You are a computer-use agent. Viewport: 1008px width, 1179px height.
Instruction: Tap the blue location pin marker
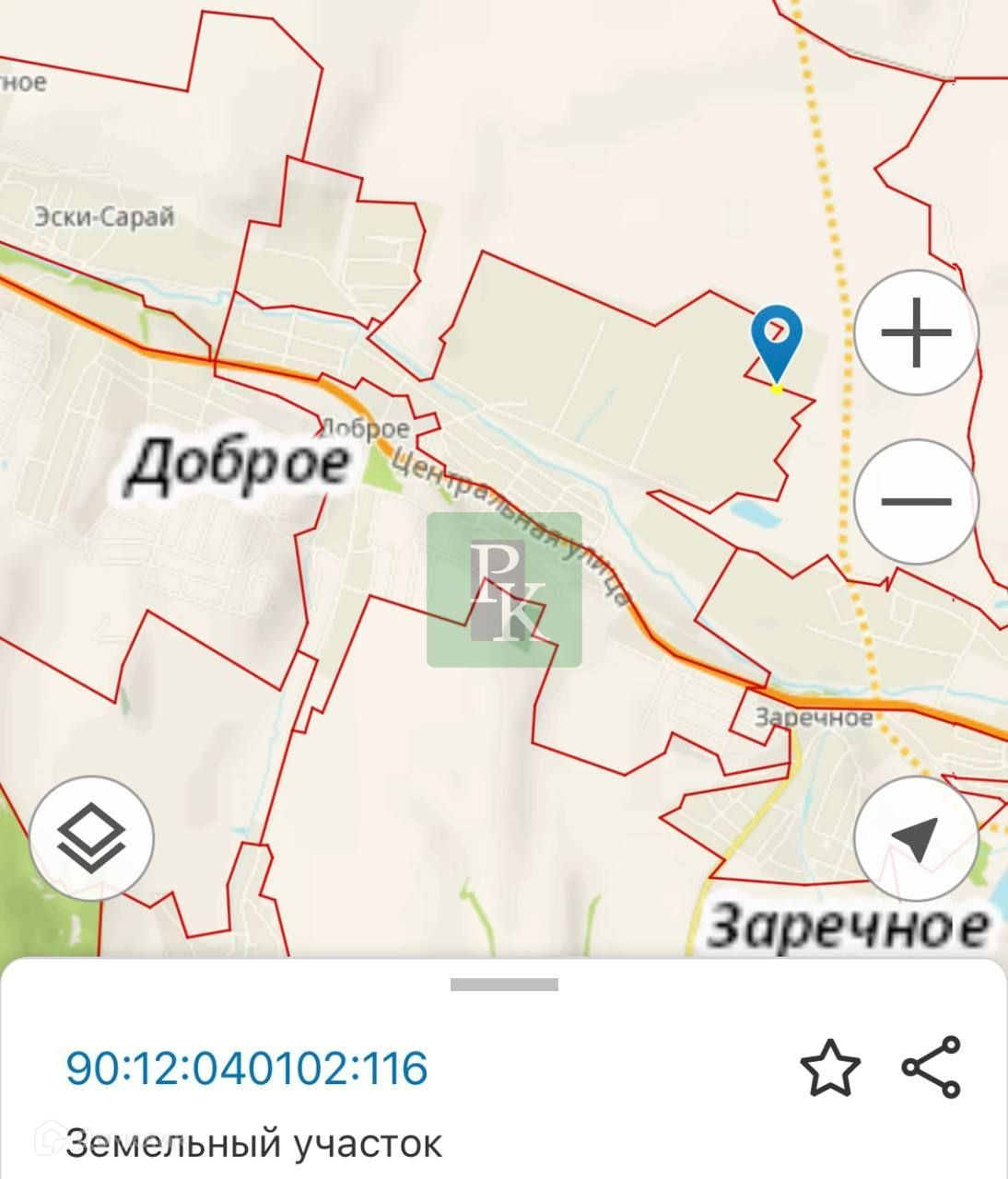point(777,338)
